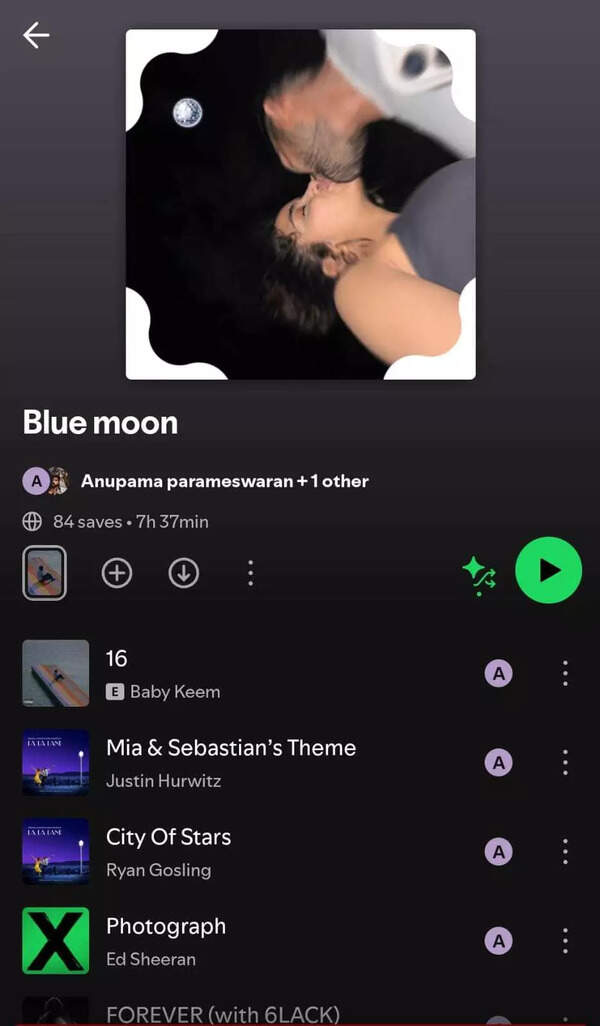Toggle smart shuffle for this playlist
Viewport: 600px width, 1026px height.
(479, 574)
